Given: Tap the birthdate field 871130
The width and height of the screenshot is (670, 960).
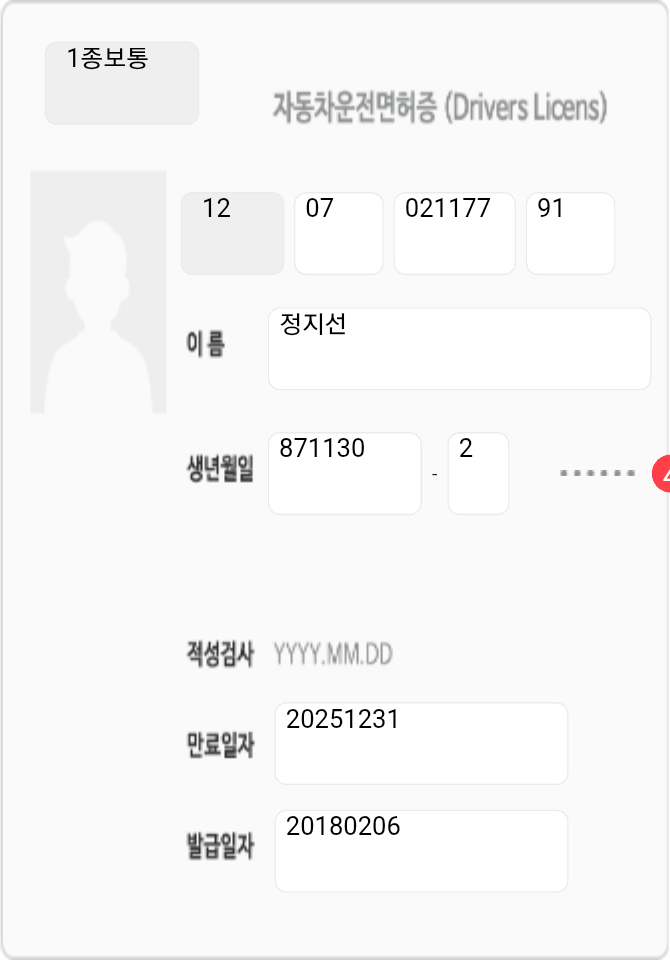Looking at the screenshot, I should click(344, 473).
